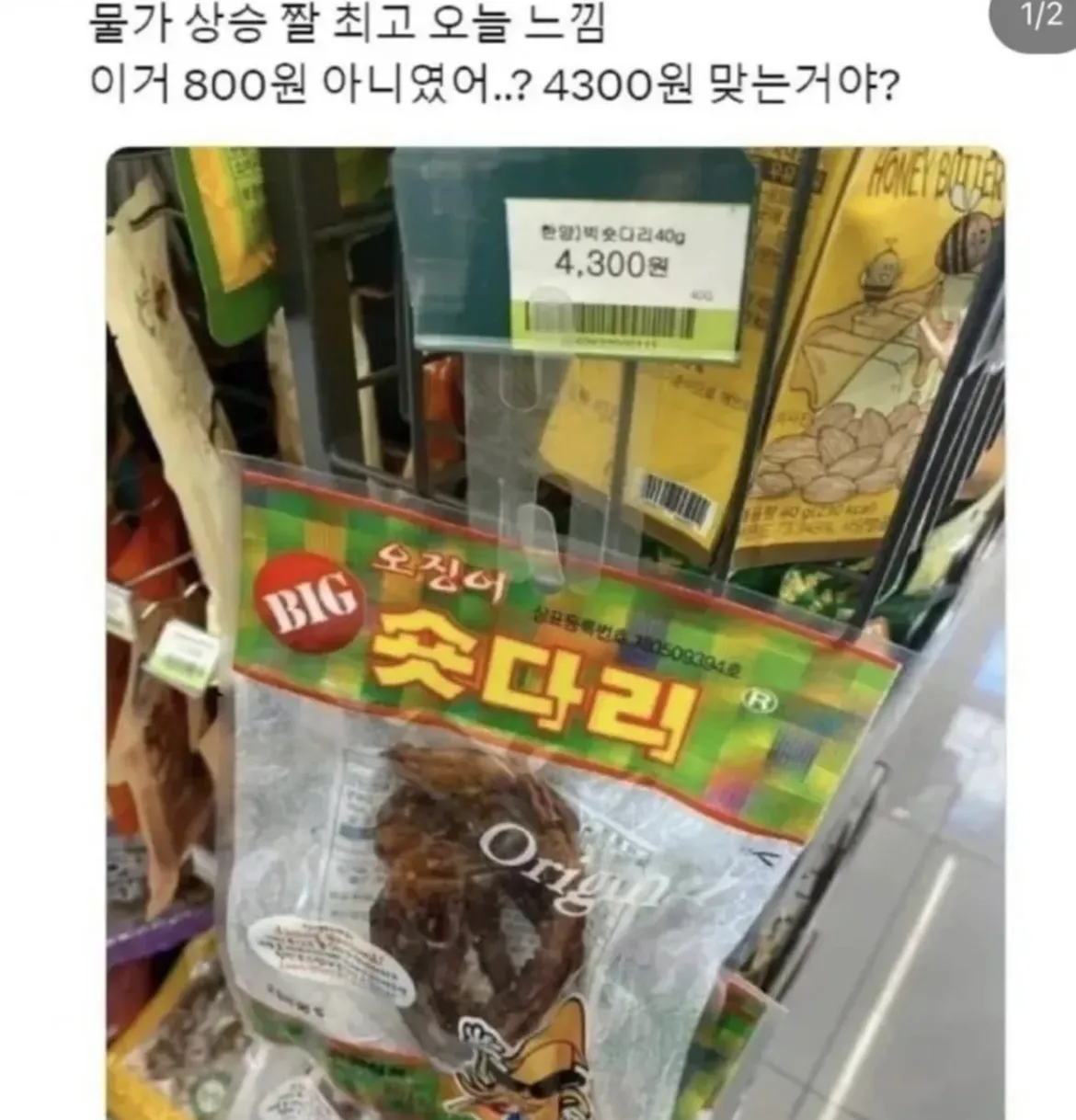Open the squid snack photo in the post
This screenshot has height=1120, width=1076.
(555, 633)
